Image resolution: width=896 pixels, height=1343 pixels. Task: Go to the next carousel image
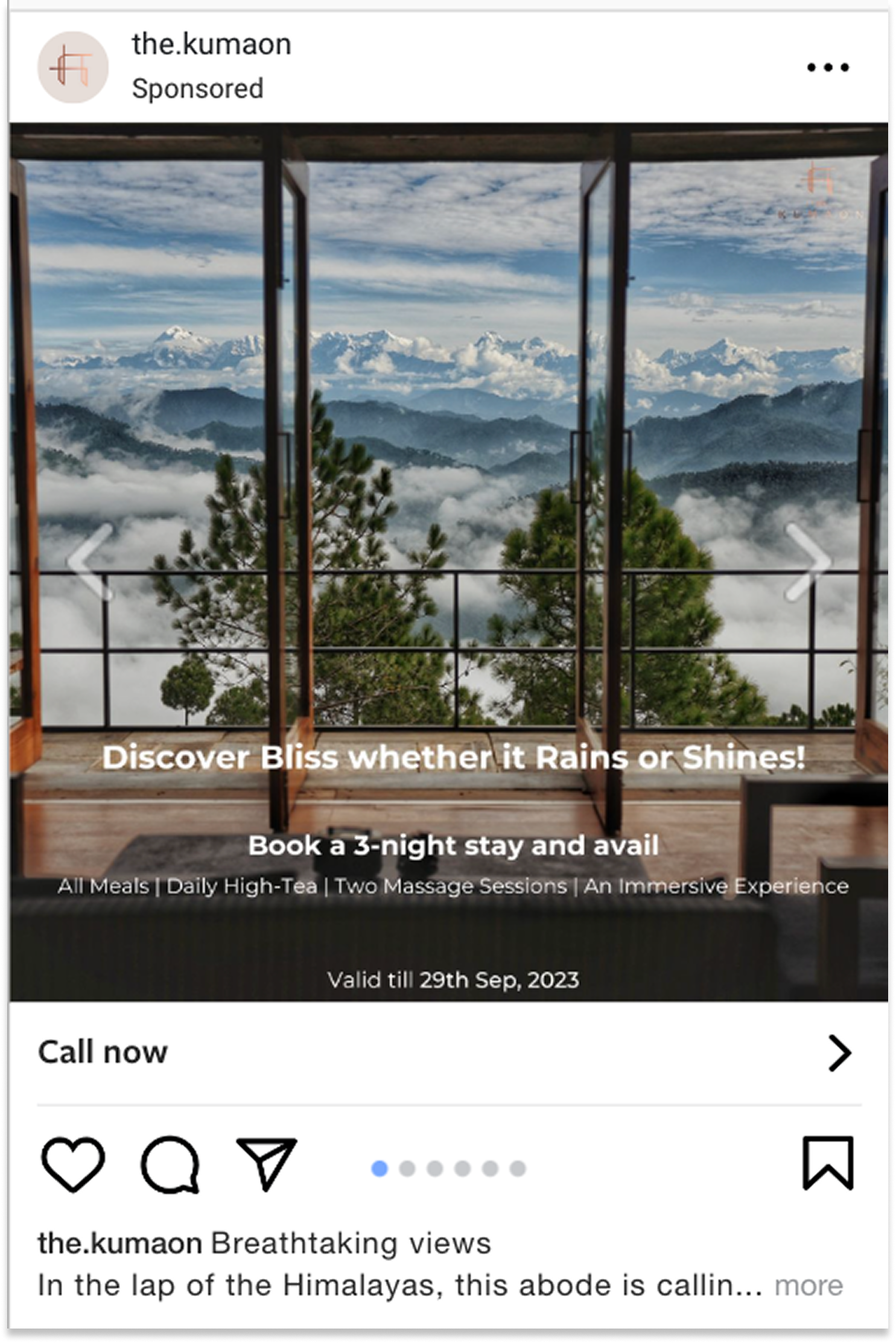point(808,562)
